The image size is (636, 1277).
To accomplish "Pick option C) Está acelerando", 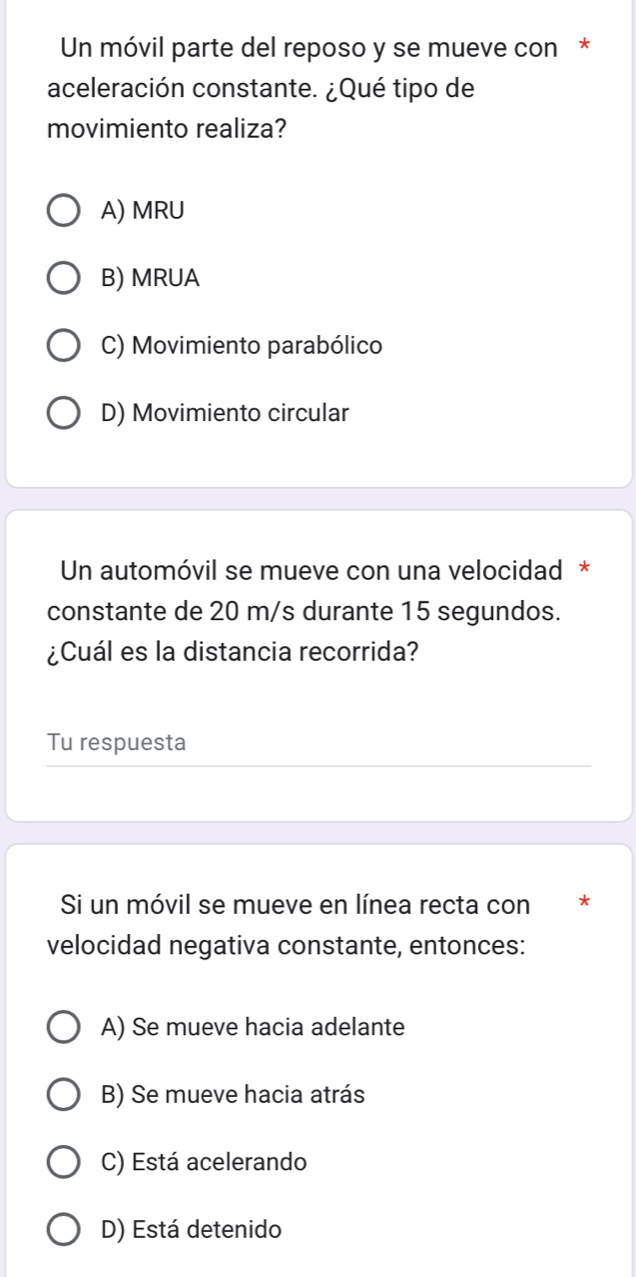I will coord(66,1163).
